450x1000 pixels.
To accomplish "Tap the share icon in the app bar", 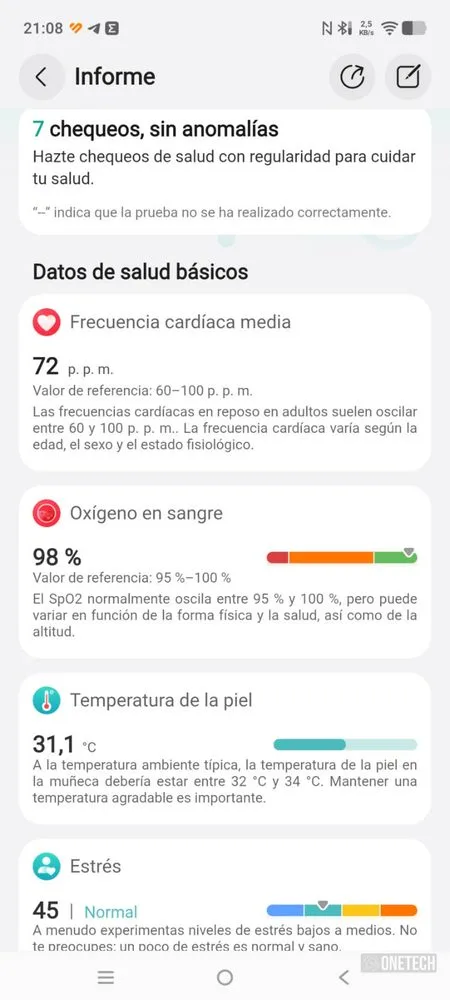I will click(352, 77).
